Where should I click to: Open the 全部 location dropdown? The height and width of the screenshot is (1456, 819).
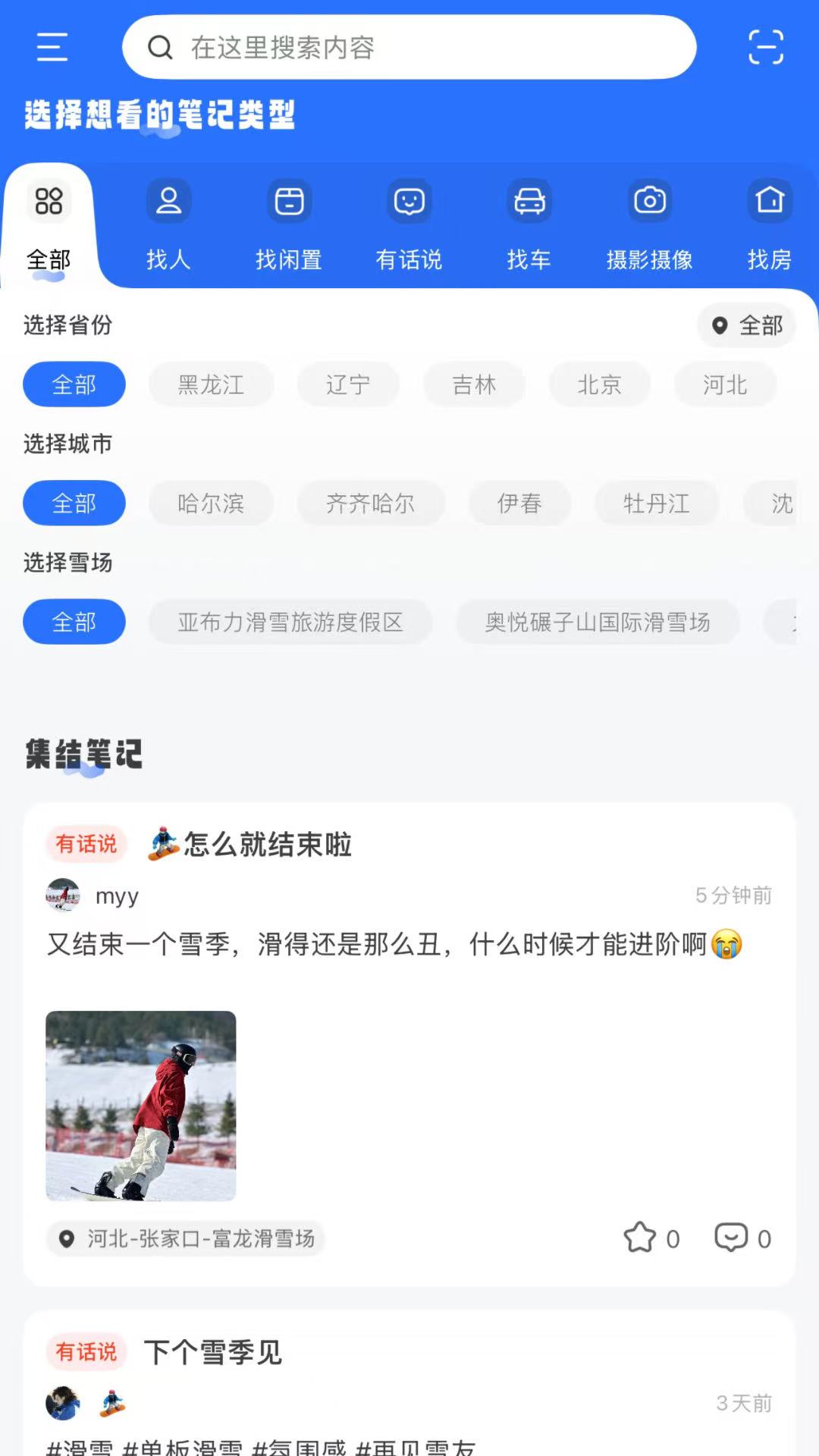point(746,326)
